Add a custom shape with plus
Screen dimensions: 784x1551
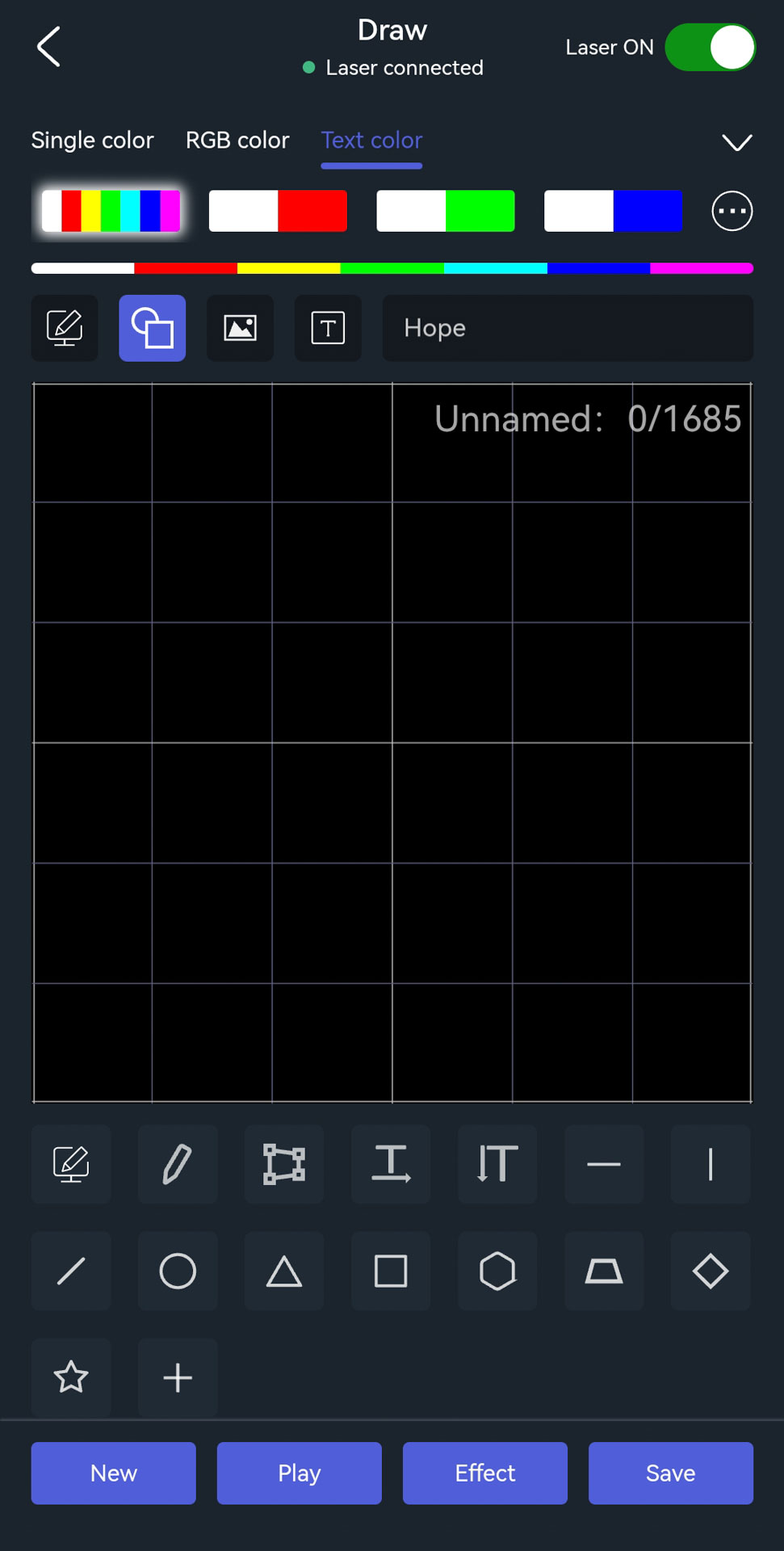(178, 1377)
